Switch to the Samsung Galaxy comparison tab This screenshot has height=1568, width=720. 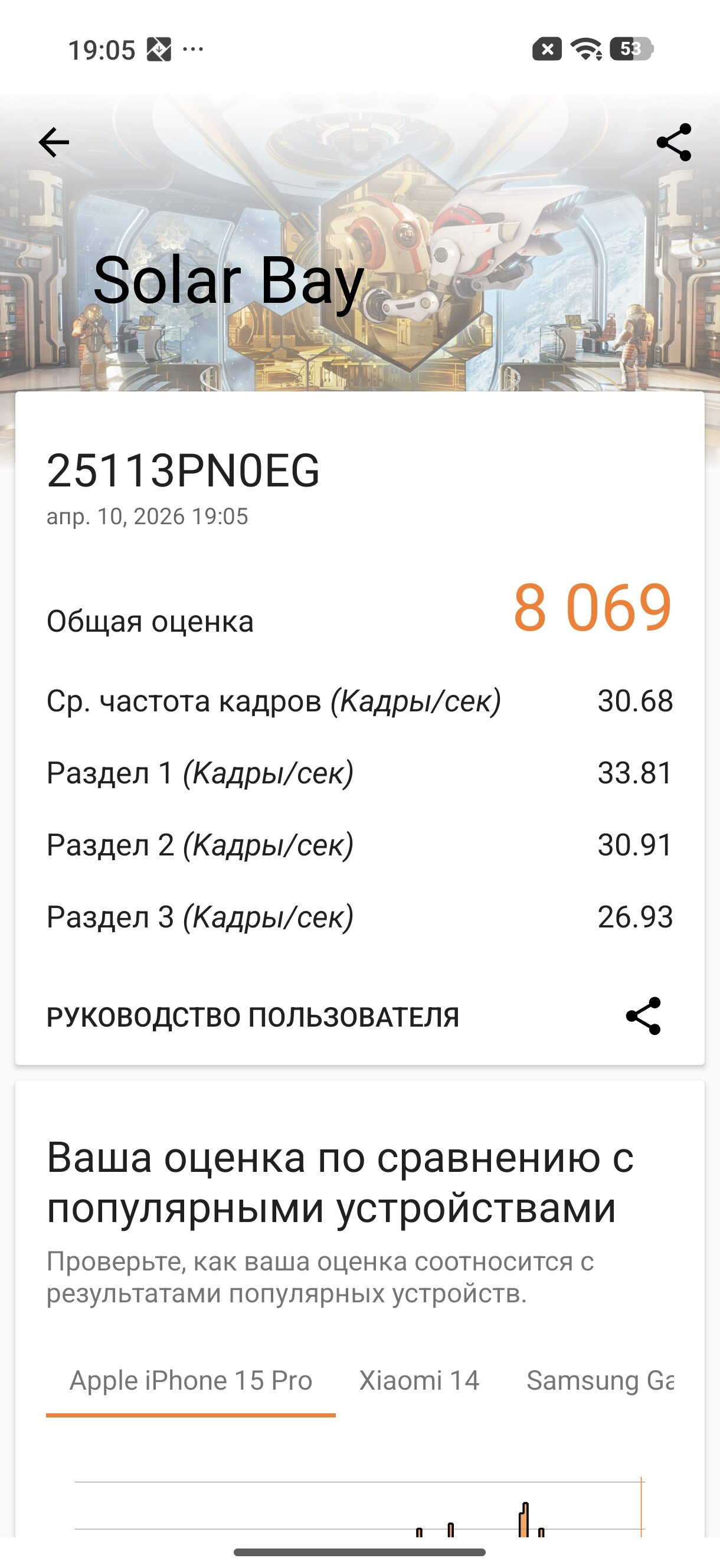coord(600,1380)
